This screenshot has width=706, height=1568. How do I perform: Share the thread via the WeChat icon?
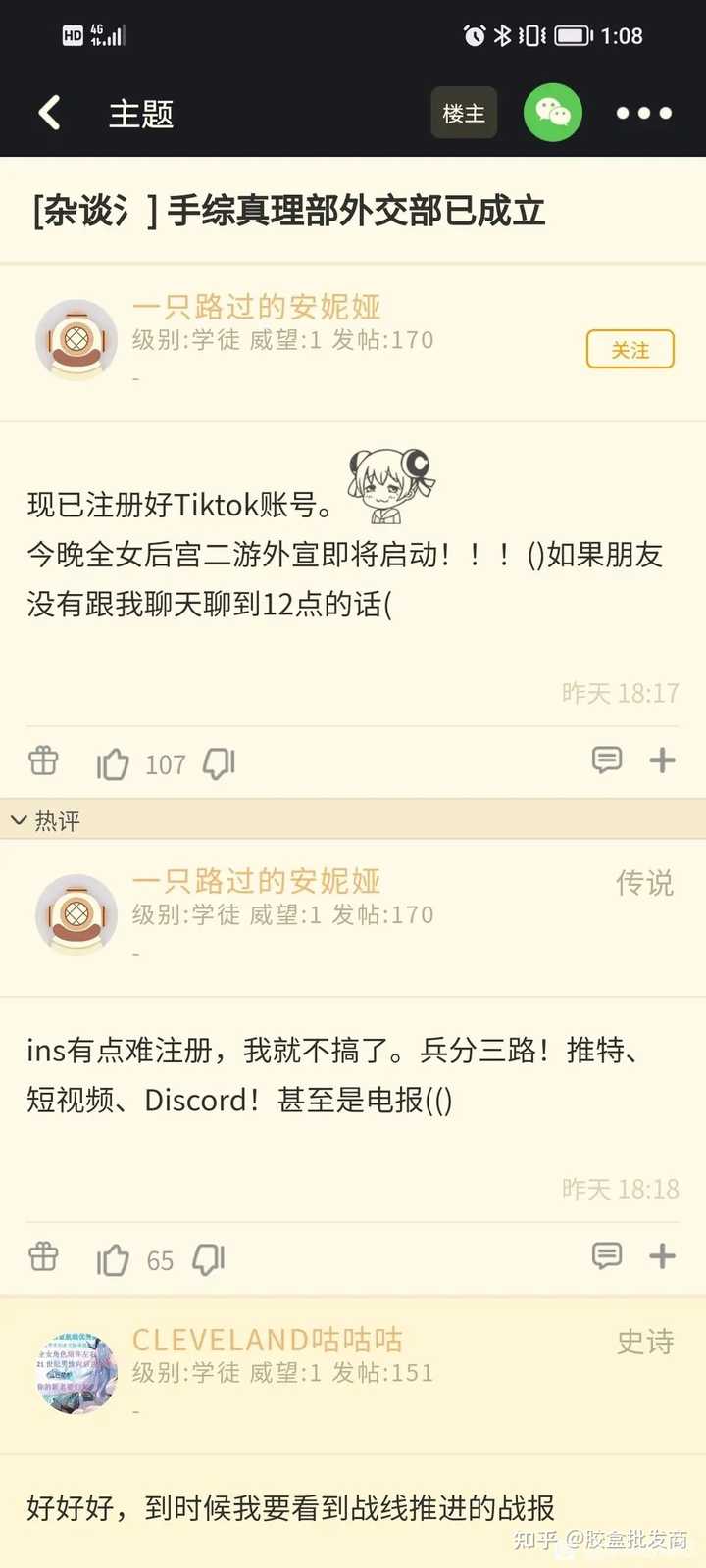point(553,113)
